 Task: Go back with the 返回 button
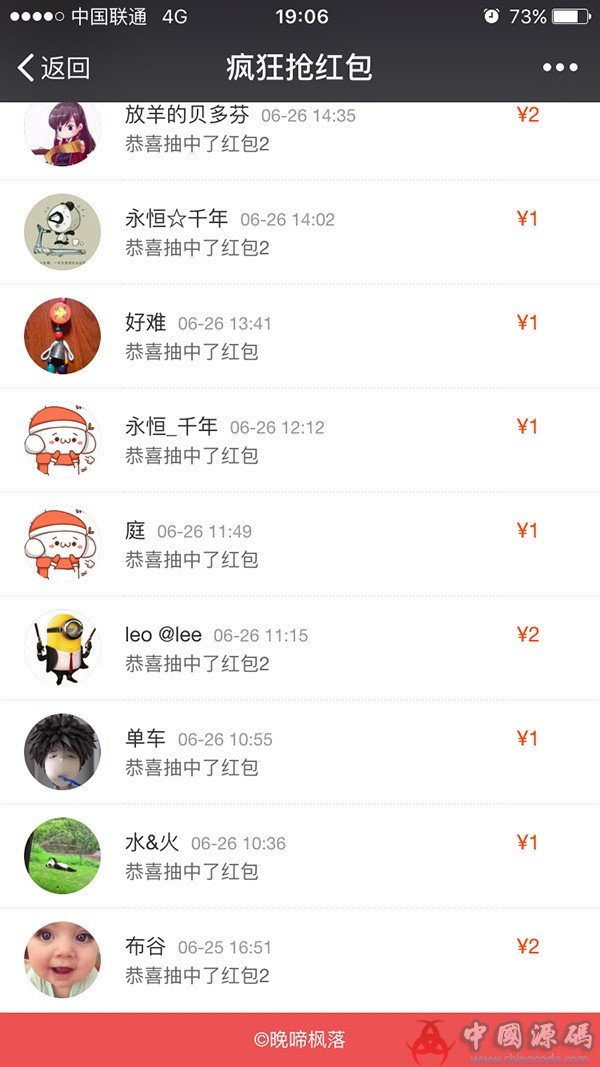click(54, 68)
